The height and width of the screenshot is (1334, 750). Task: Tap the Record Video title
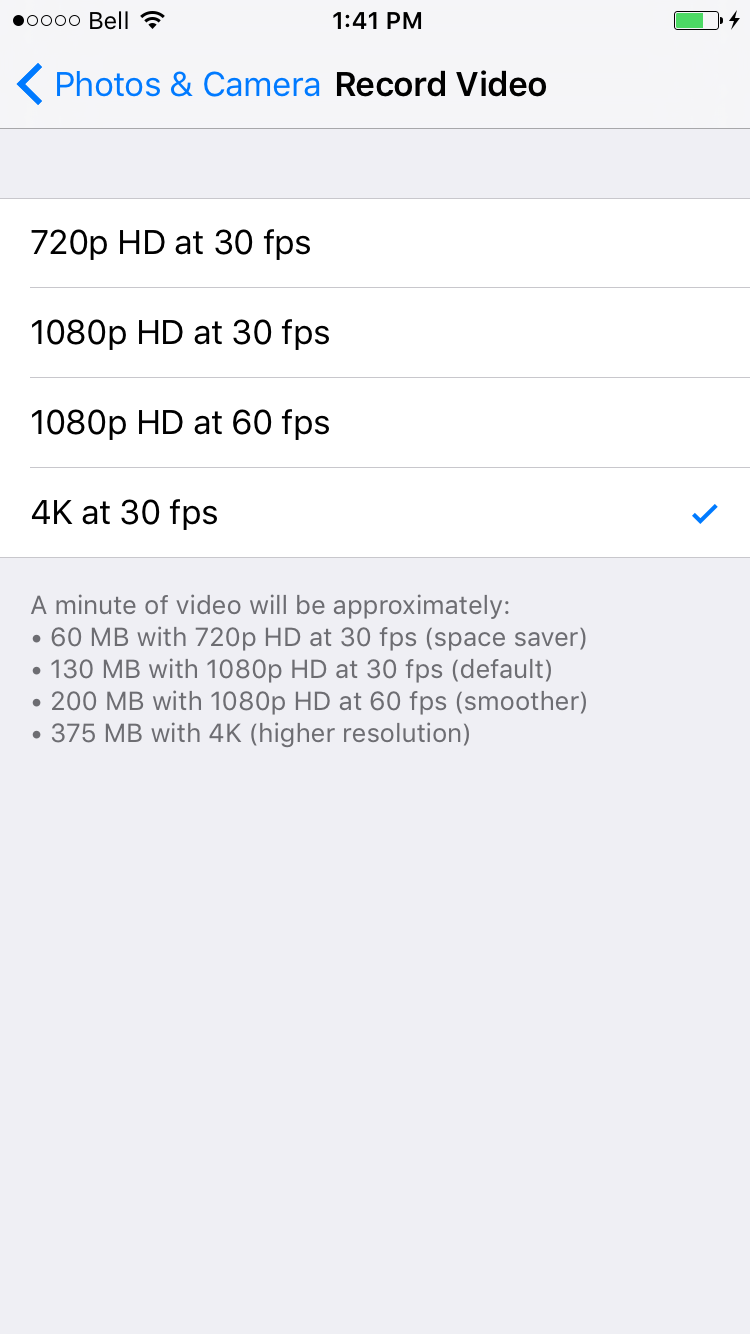[440, 84]
